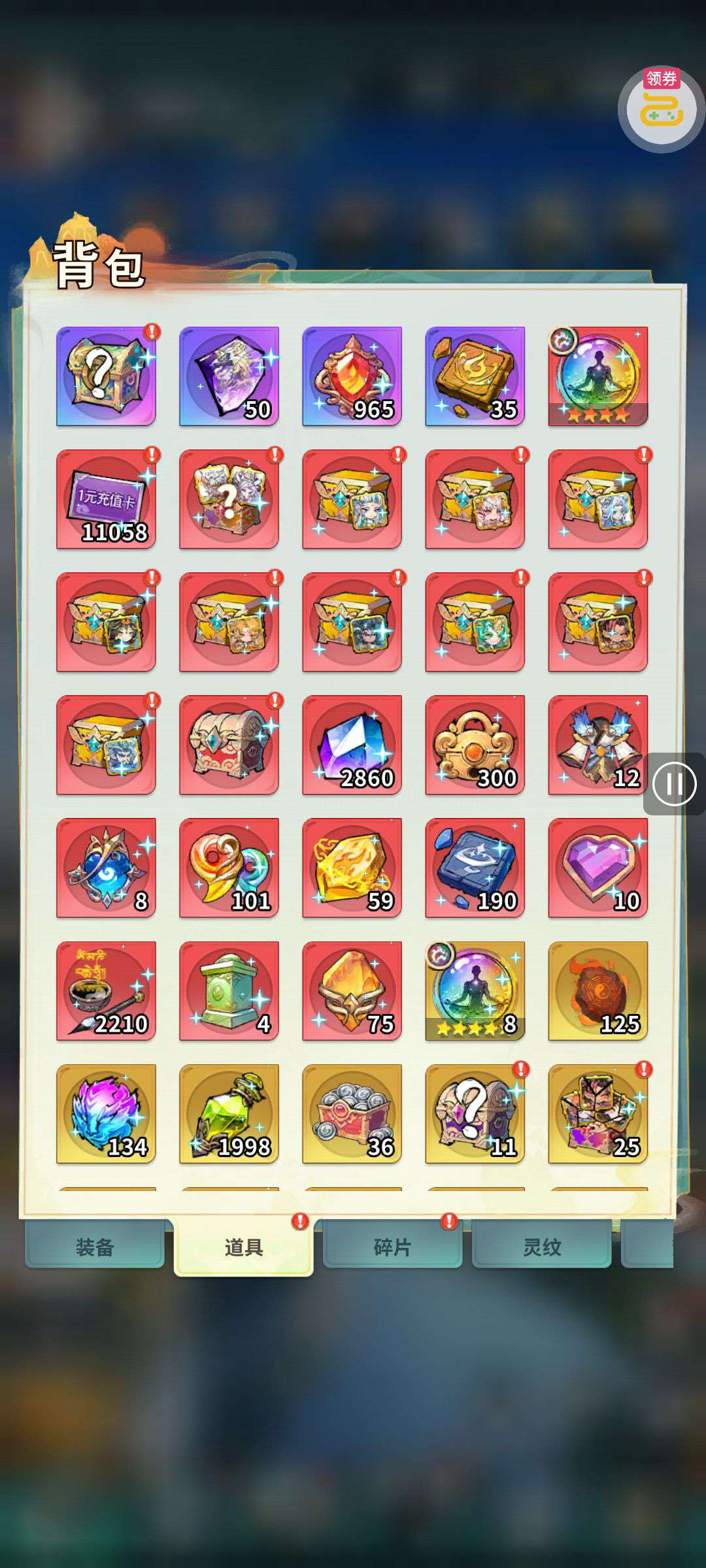Select the bells item with 12
706x1568 pixels.
tap(597, 745)
